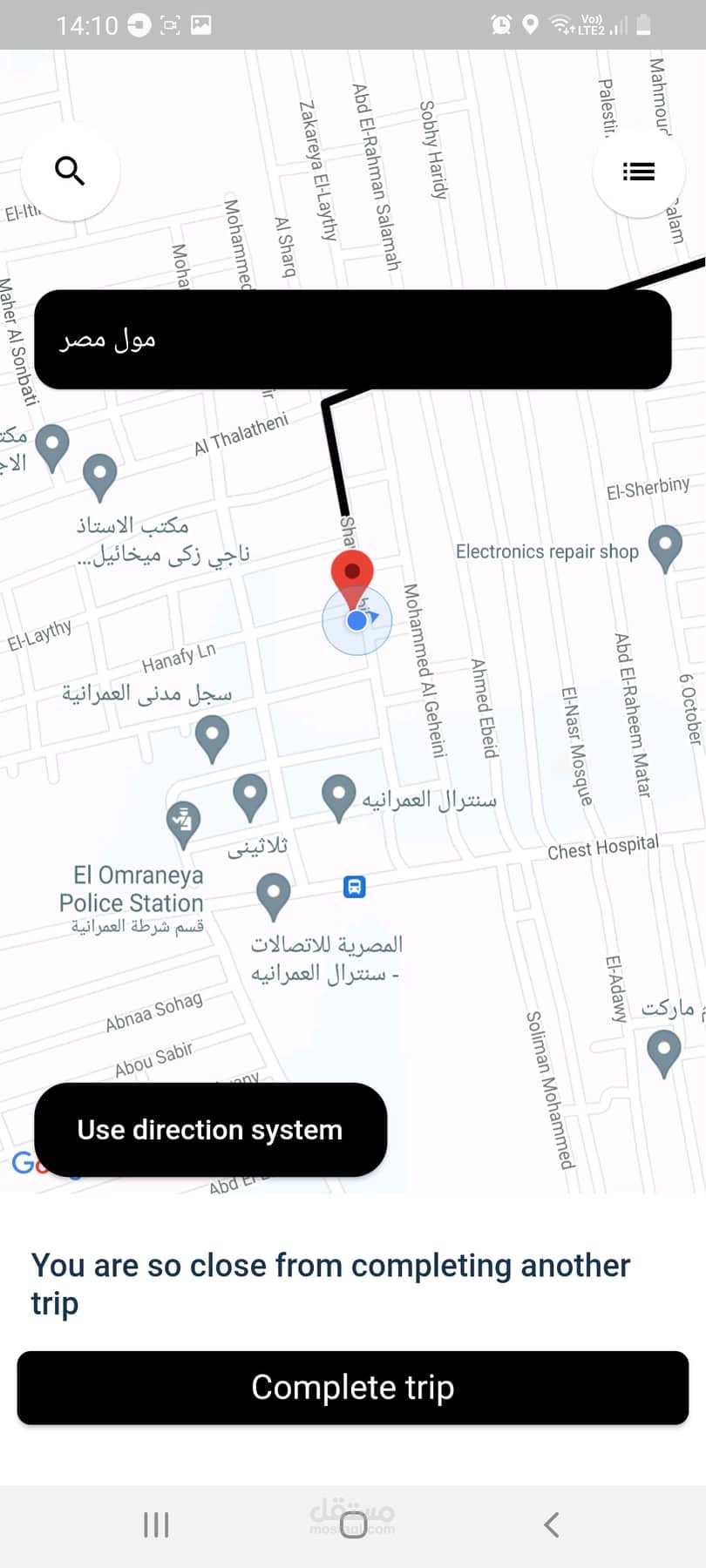Open recent apps from navigation bar
Image resolution: width=706 pixels, height=1568 pixels.
point(156,1524)
